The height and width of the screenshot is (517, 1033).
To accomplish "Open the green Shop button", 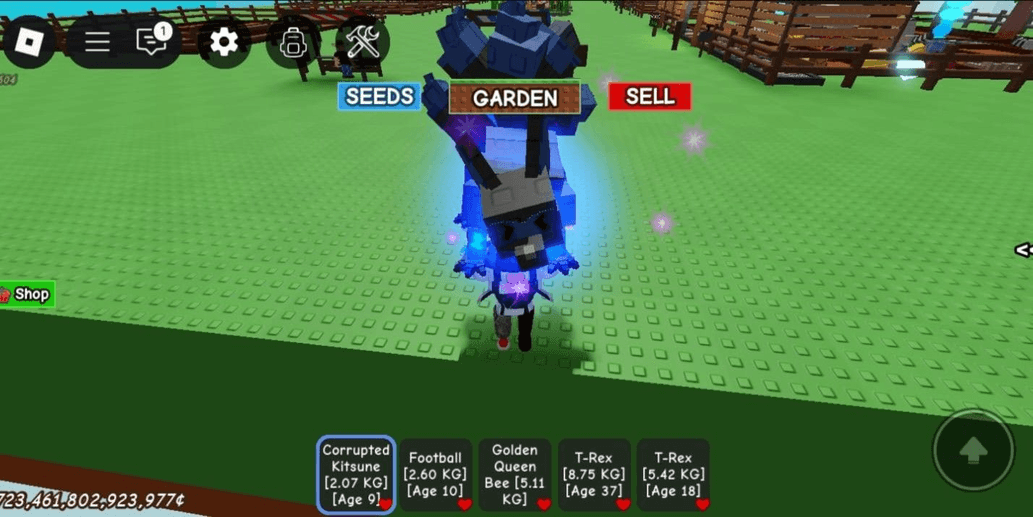I will (27, 294).
